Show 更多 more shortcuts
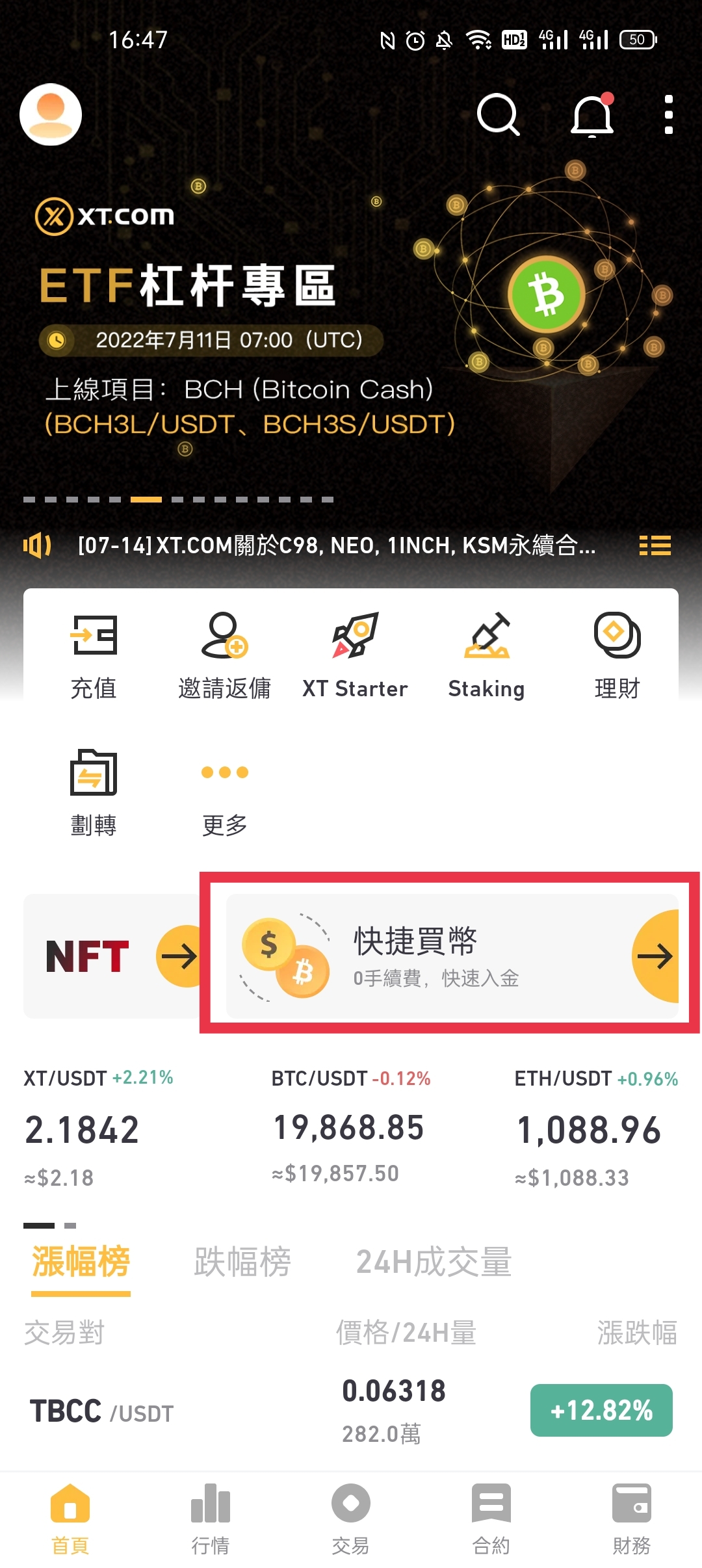The image size is (702, 1568). [225, 793]
